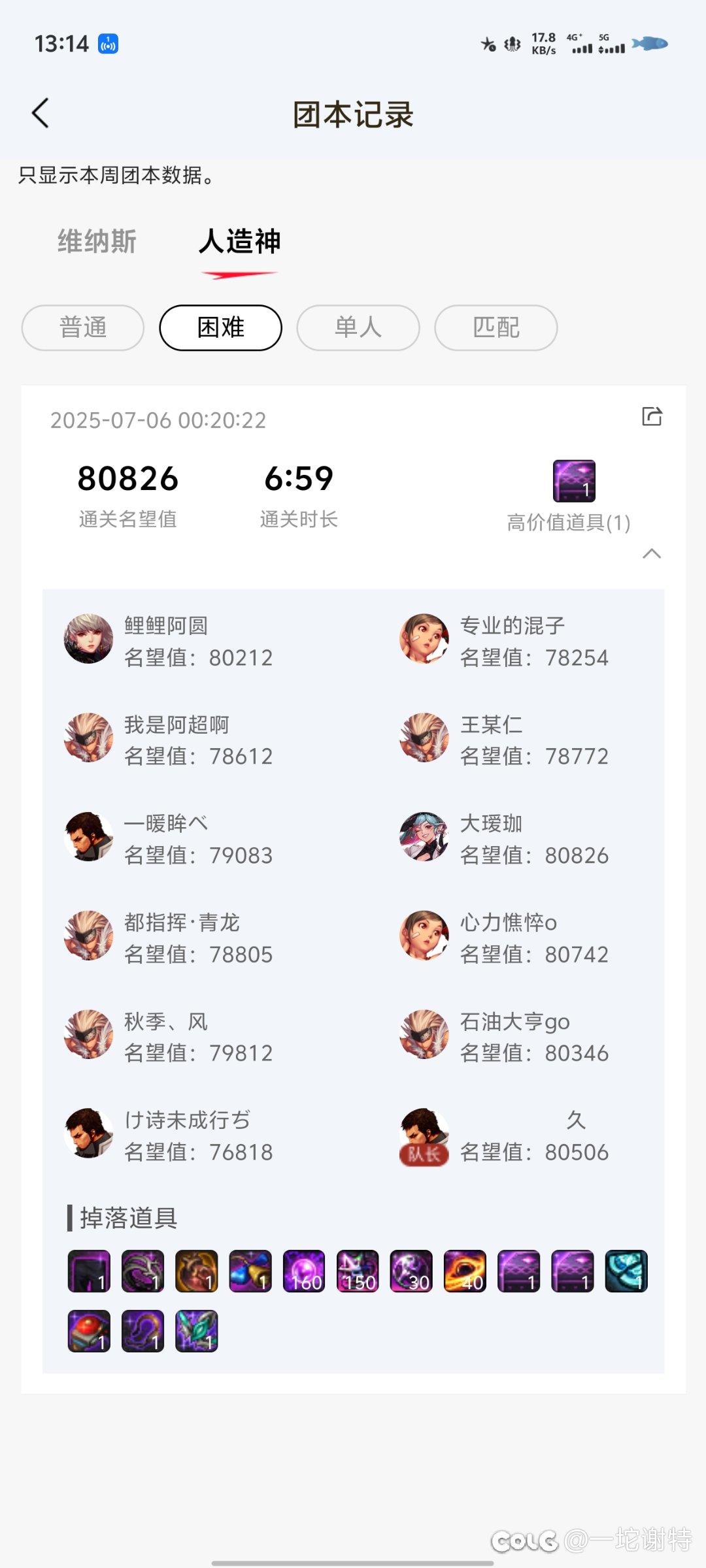
Task: Select the 人造神 tab
Action: (240, 242)
